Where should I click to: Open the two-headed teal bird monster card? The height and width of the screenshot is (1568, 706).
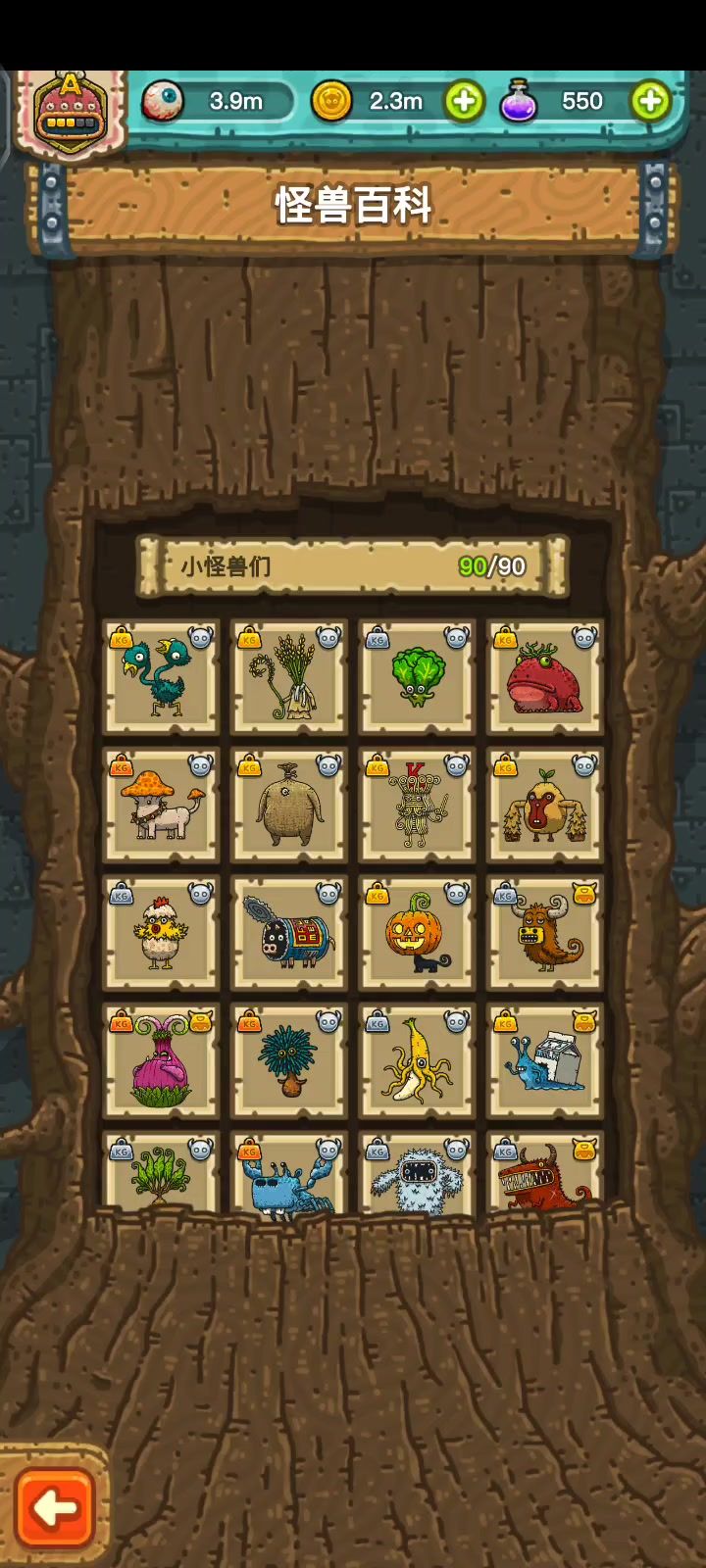pos(161,676)
